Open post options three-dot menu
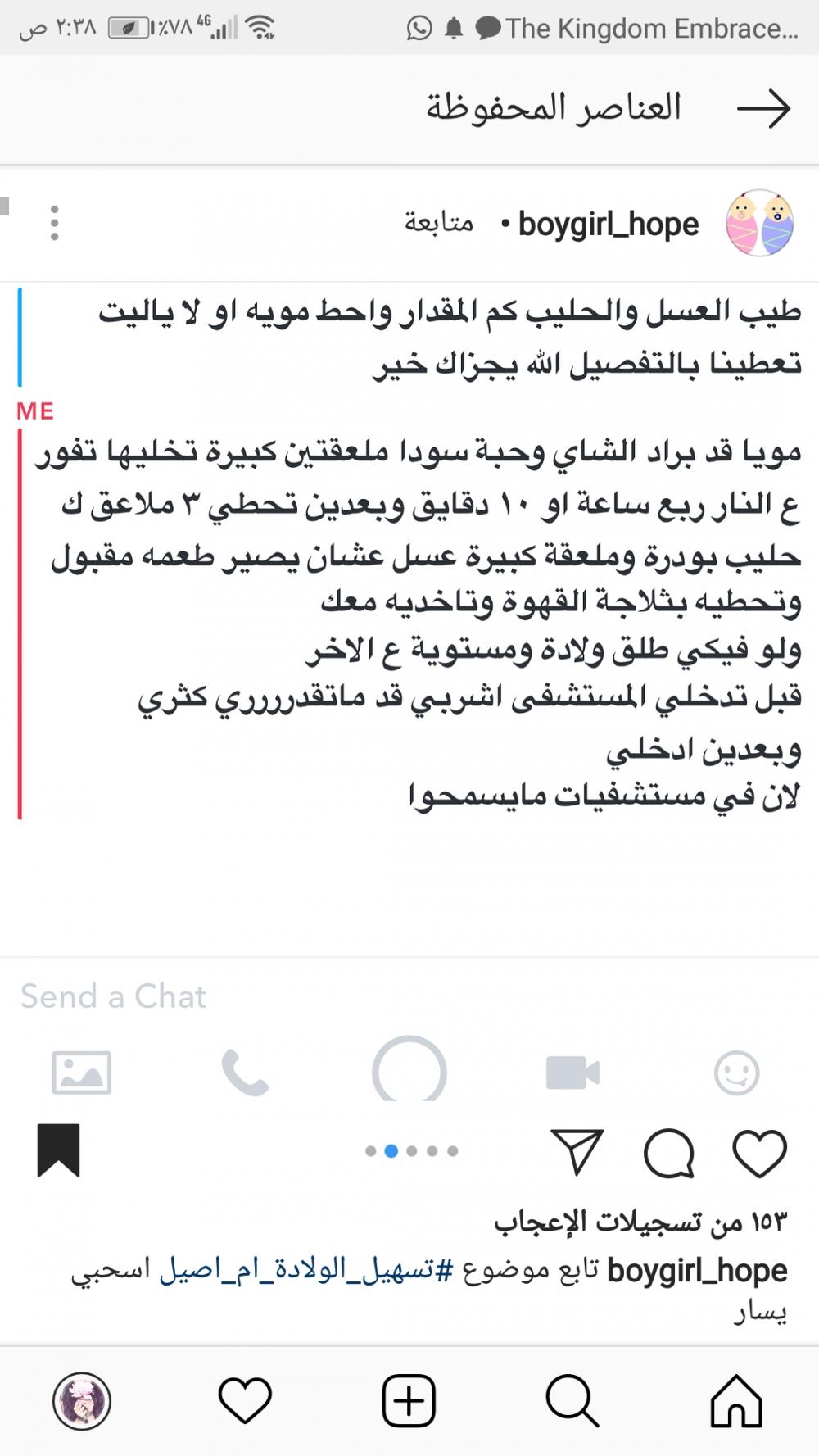The image size is (819, 1456). click(54, 223)
